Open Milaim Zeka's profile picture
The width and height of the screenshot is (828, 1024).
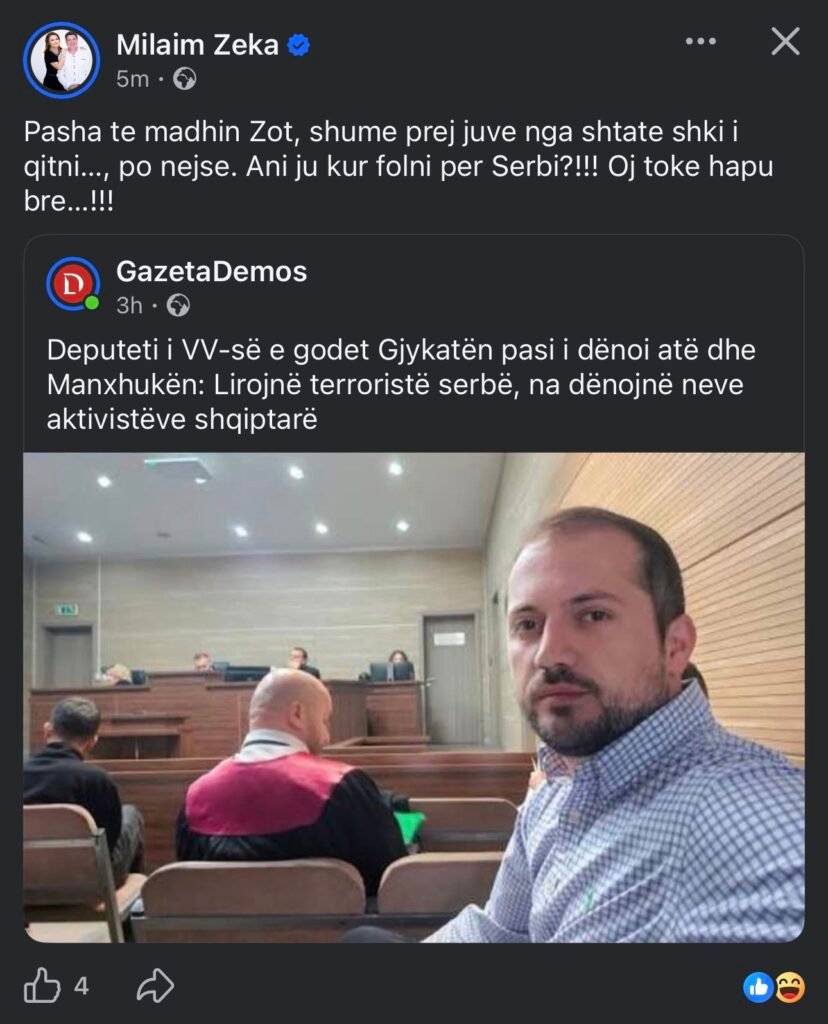pyautogui.click(x=61, y=60)
